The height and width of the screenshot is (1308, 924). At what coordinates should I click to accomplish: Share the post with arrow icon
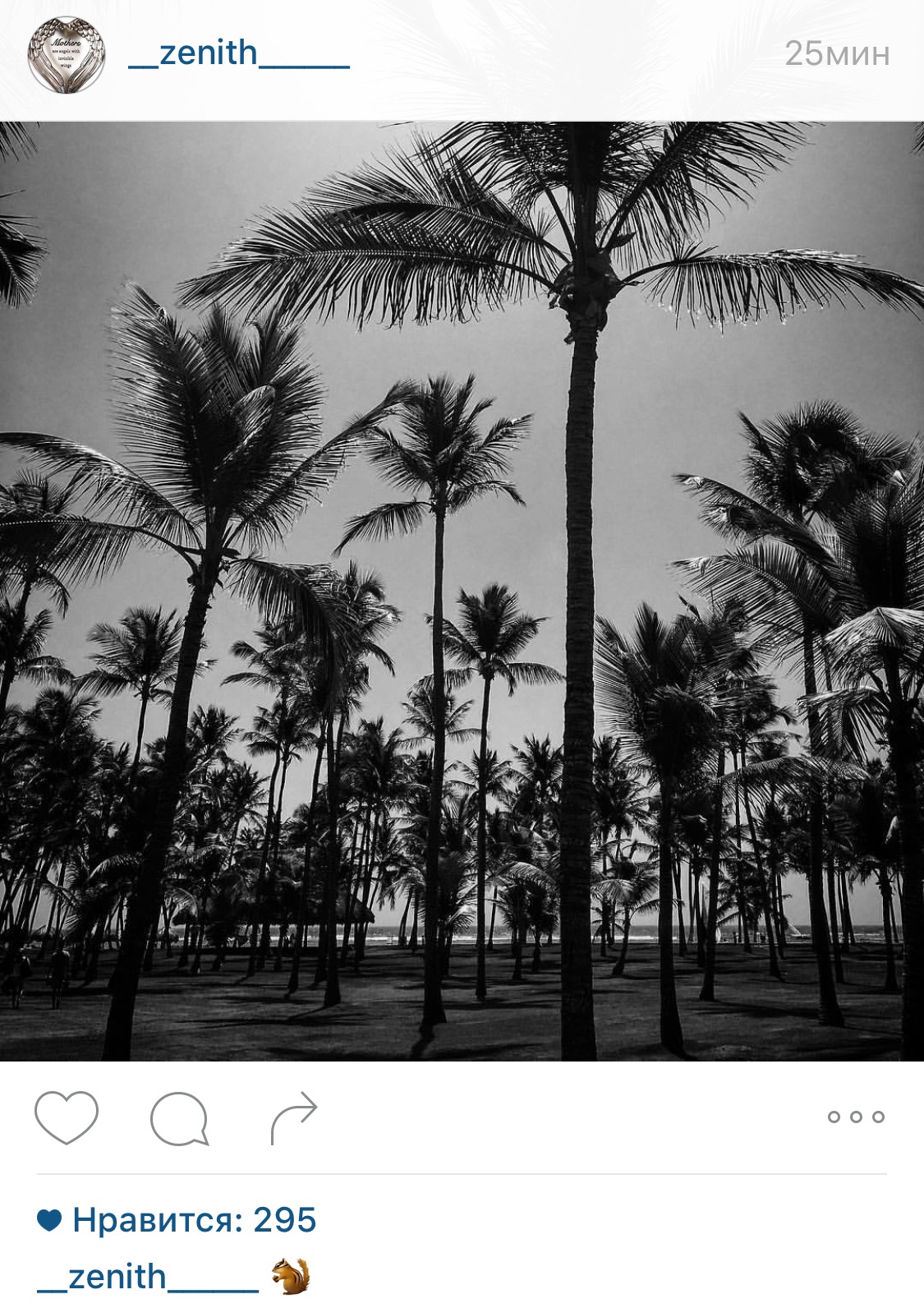click(293, 1117)
